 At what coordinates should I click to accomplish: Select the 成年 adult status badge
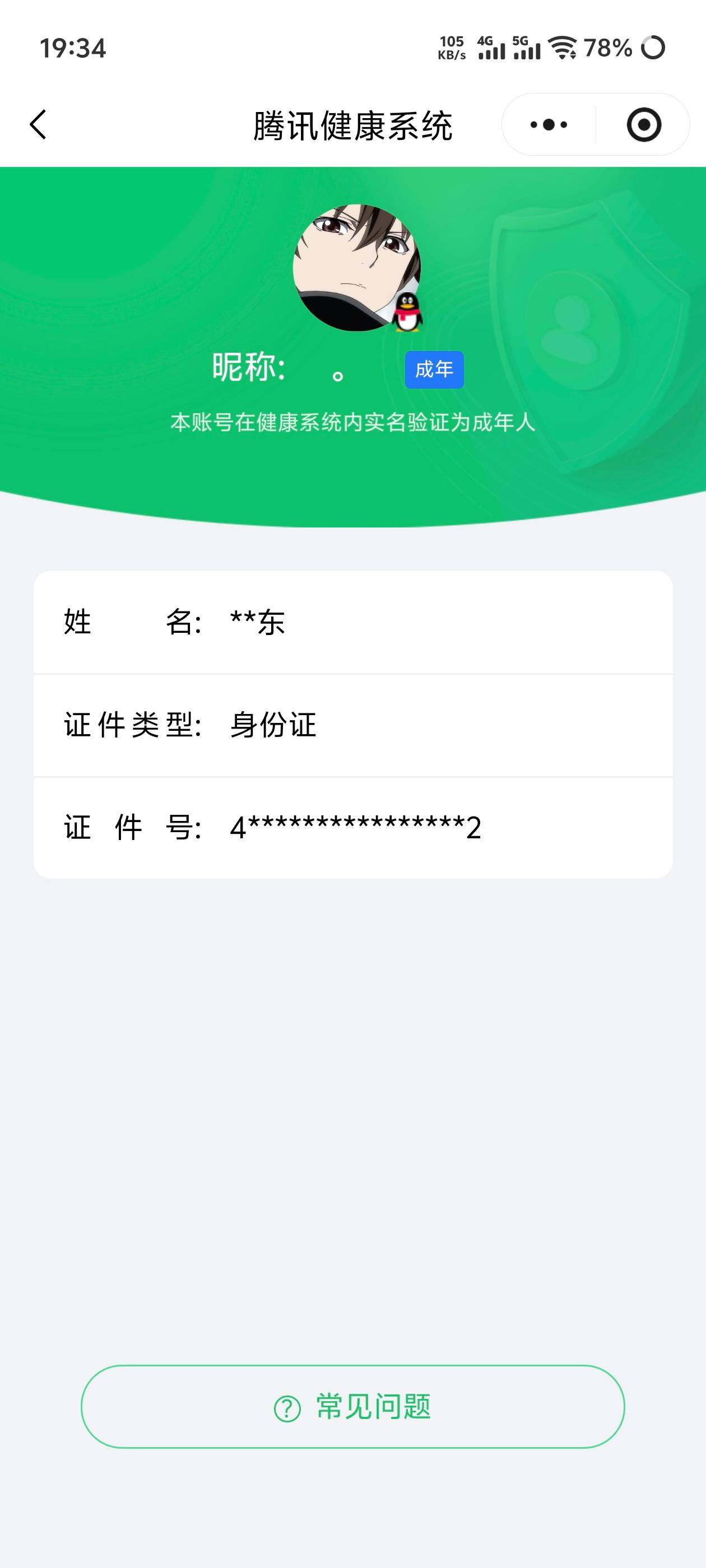coord(434,370)
